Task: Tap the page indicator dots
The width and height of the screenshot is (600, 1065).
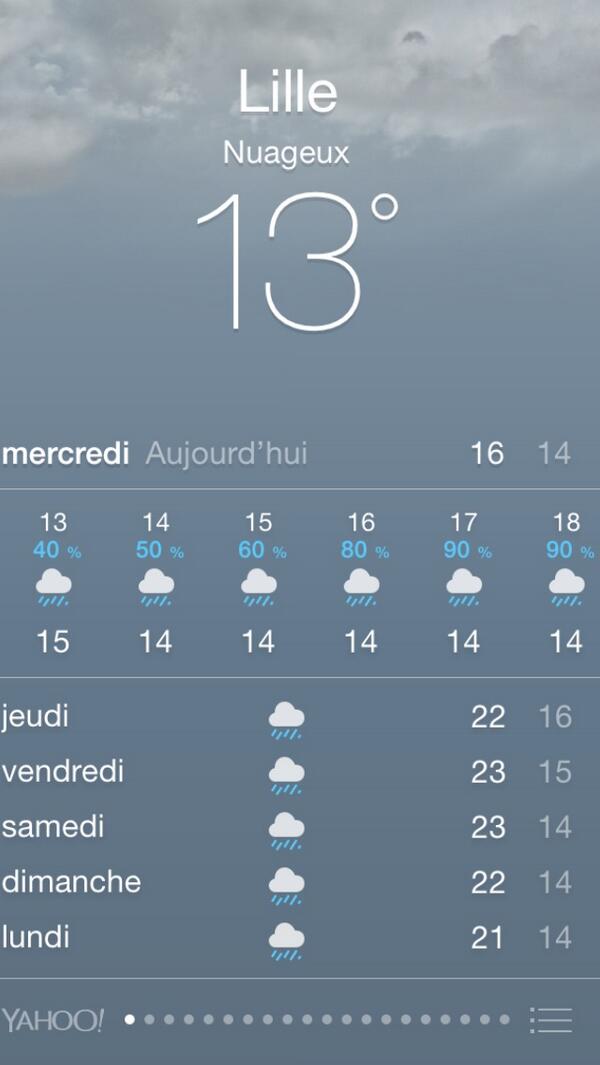Action: click(318, 1020)
